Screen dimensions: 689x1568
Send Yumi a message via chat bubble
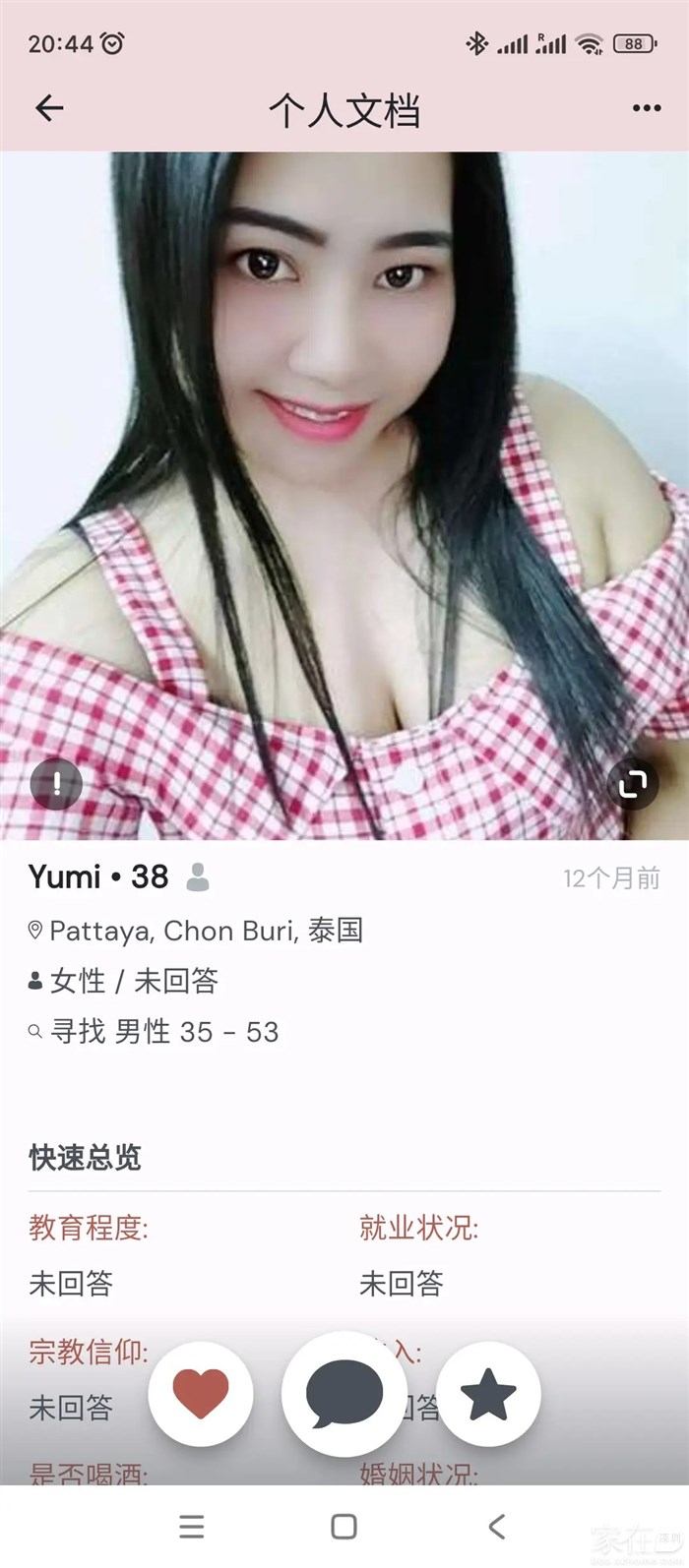[x=344, y=1394]
